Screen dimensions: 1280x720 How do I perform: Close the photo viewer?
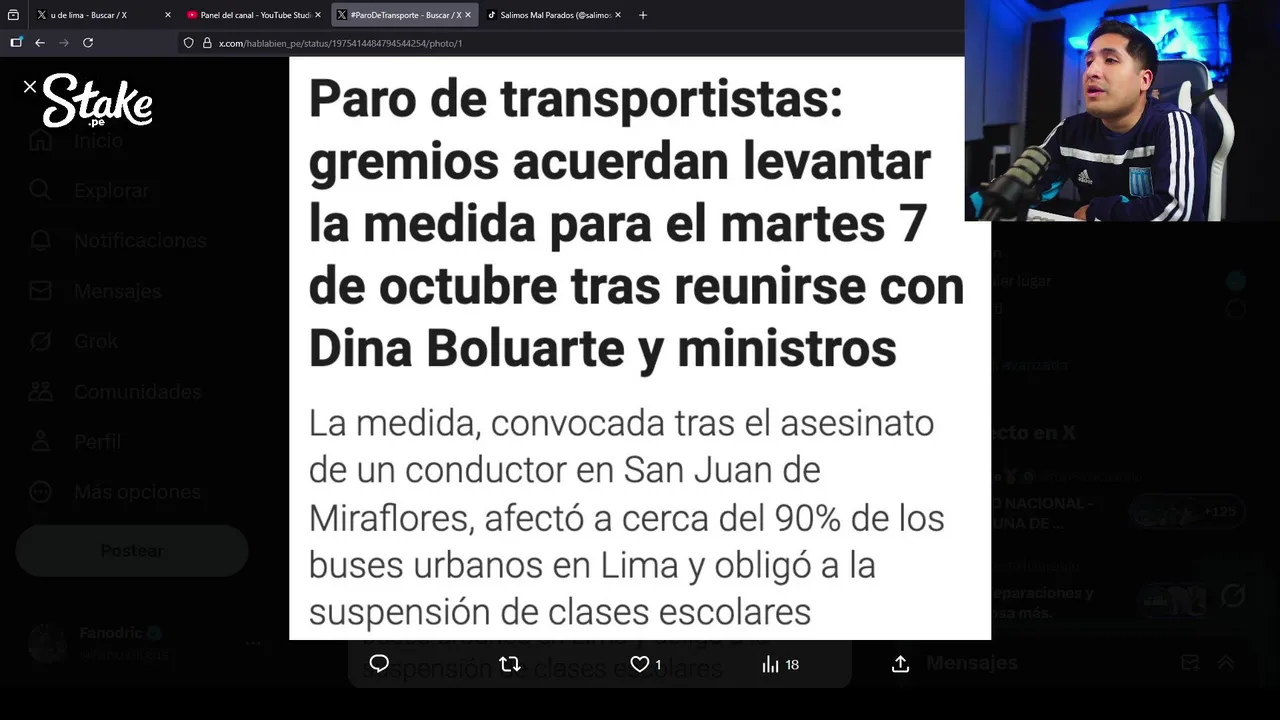tap(30, 87)
